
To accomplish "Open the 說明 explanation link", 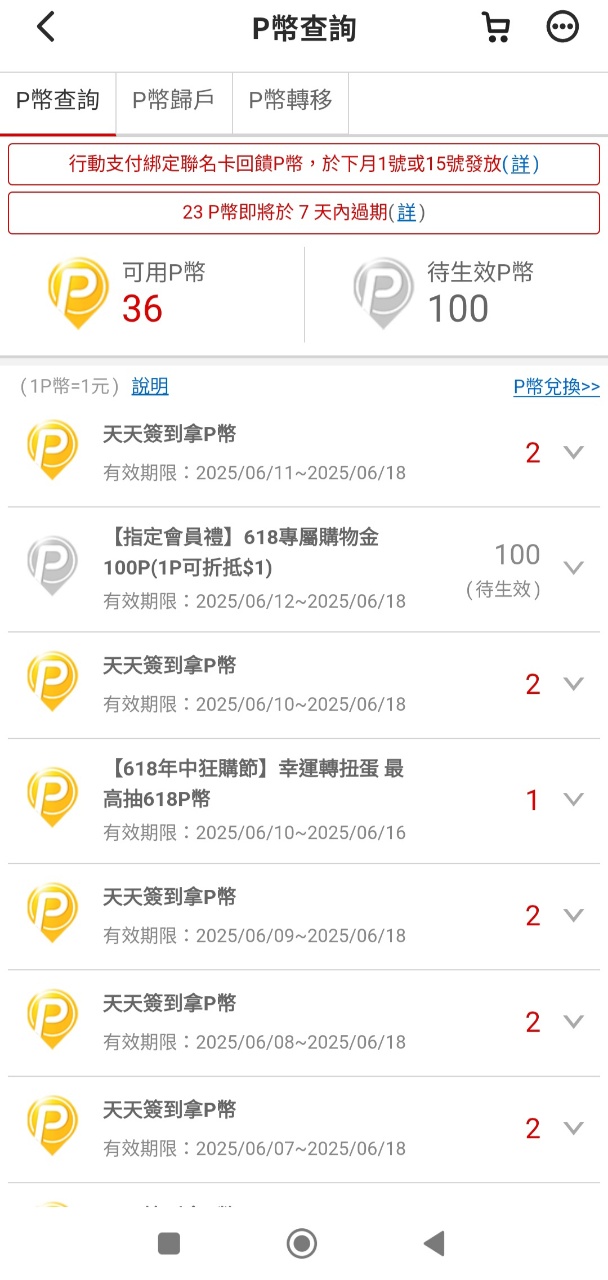I will [x=150, y=387].
